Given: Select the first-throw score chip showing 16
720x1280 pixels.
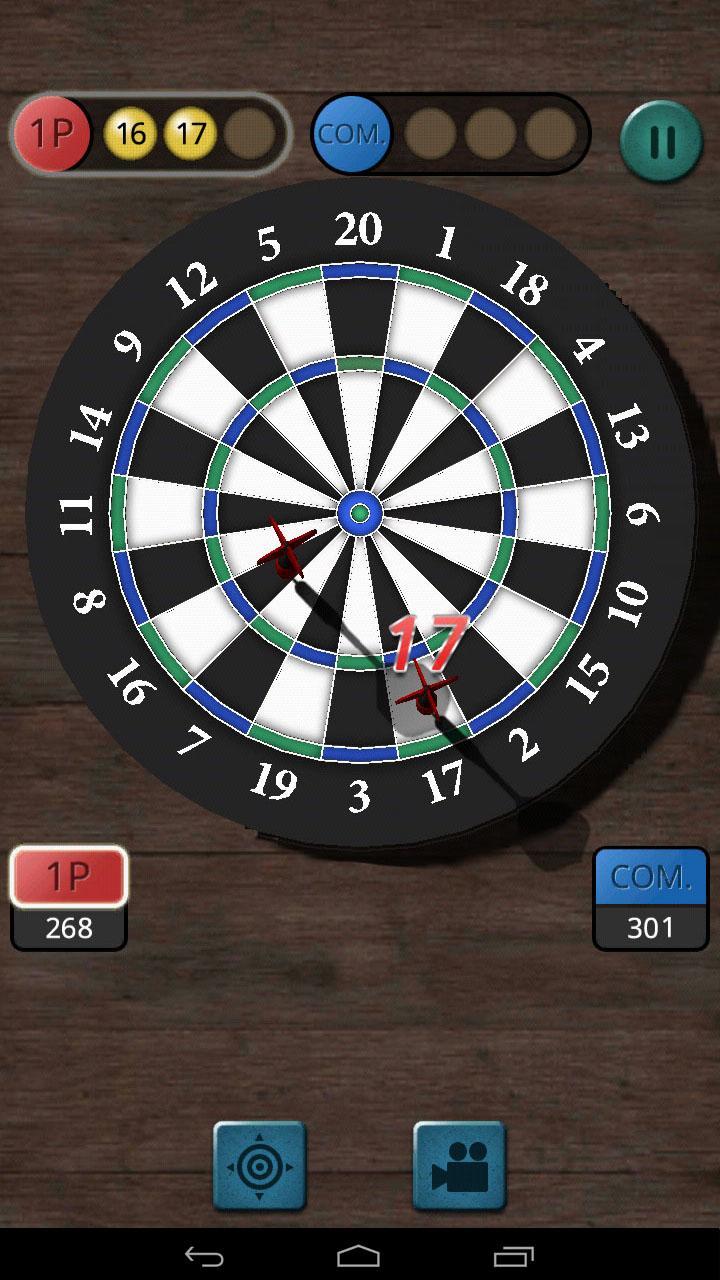Looking at the screenshot, I should point(132,133).
